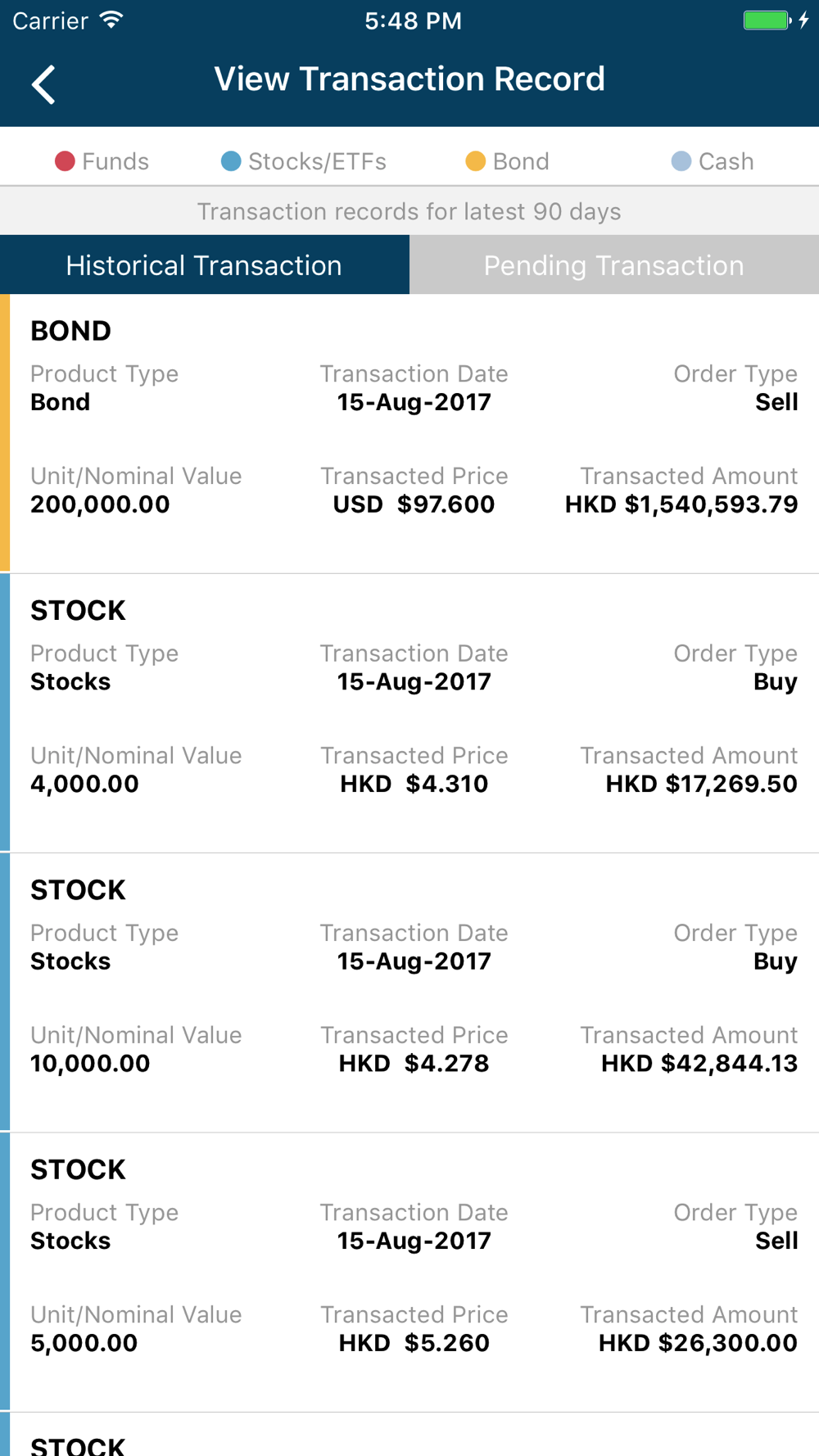Go back using the header arrow
Viewport: 819px width, 1456px height.
coord(43,84)
